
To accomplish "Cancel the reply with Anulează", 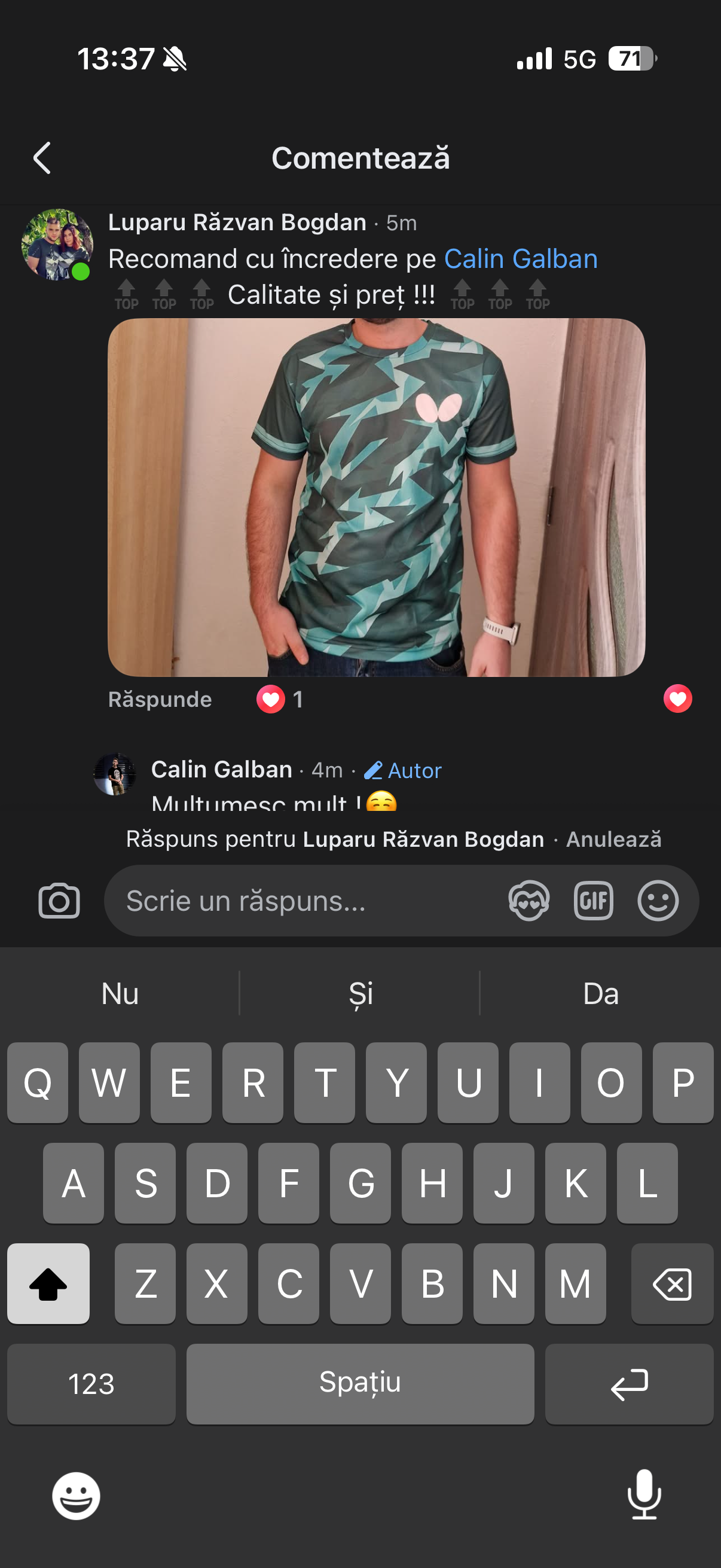I will pyautogui.click(x=613, y=840).
